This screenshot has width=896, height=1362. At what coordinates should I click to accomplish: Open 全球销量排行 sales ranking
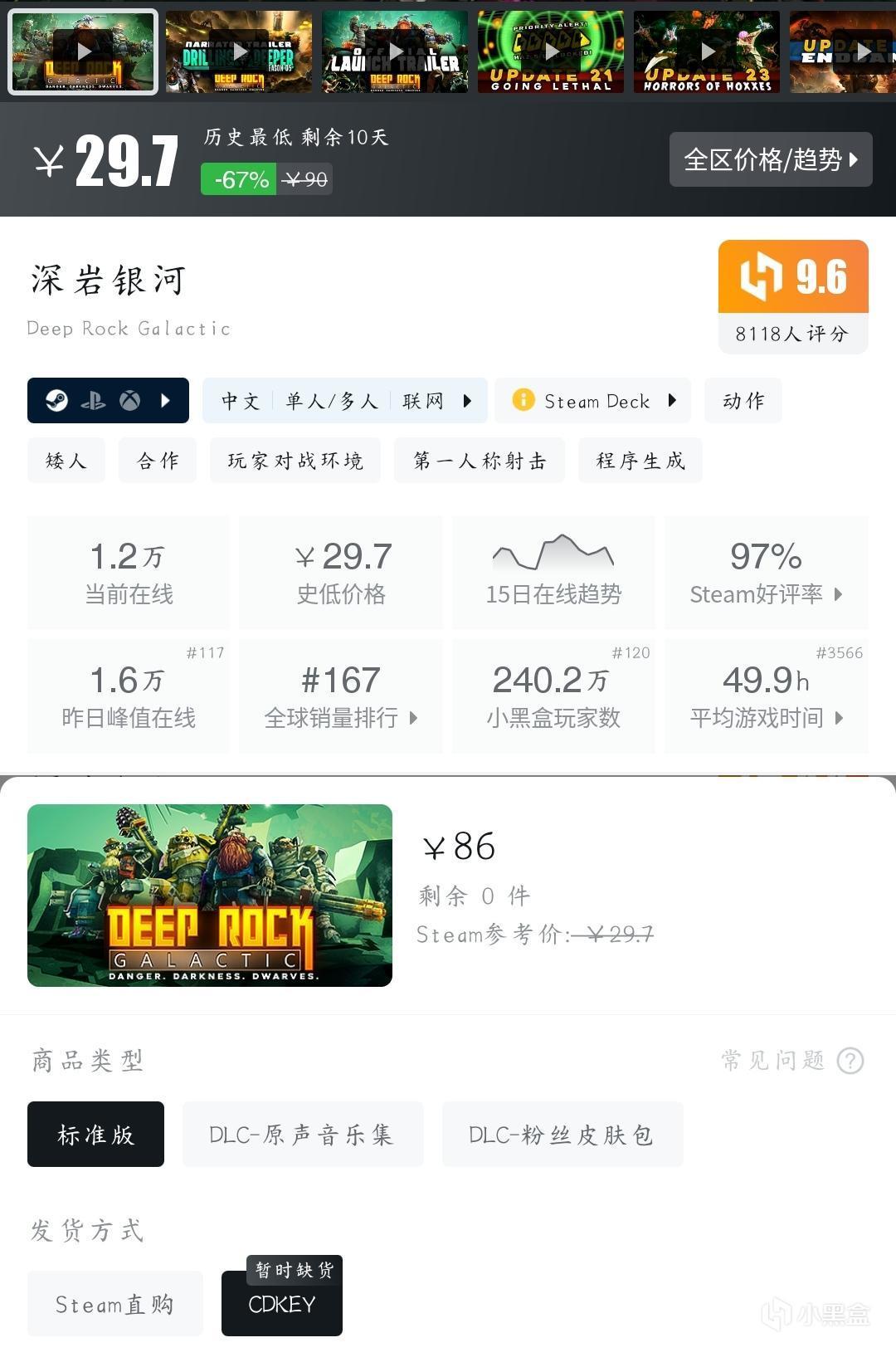(x=341, y=696)
